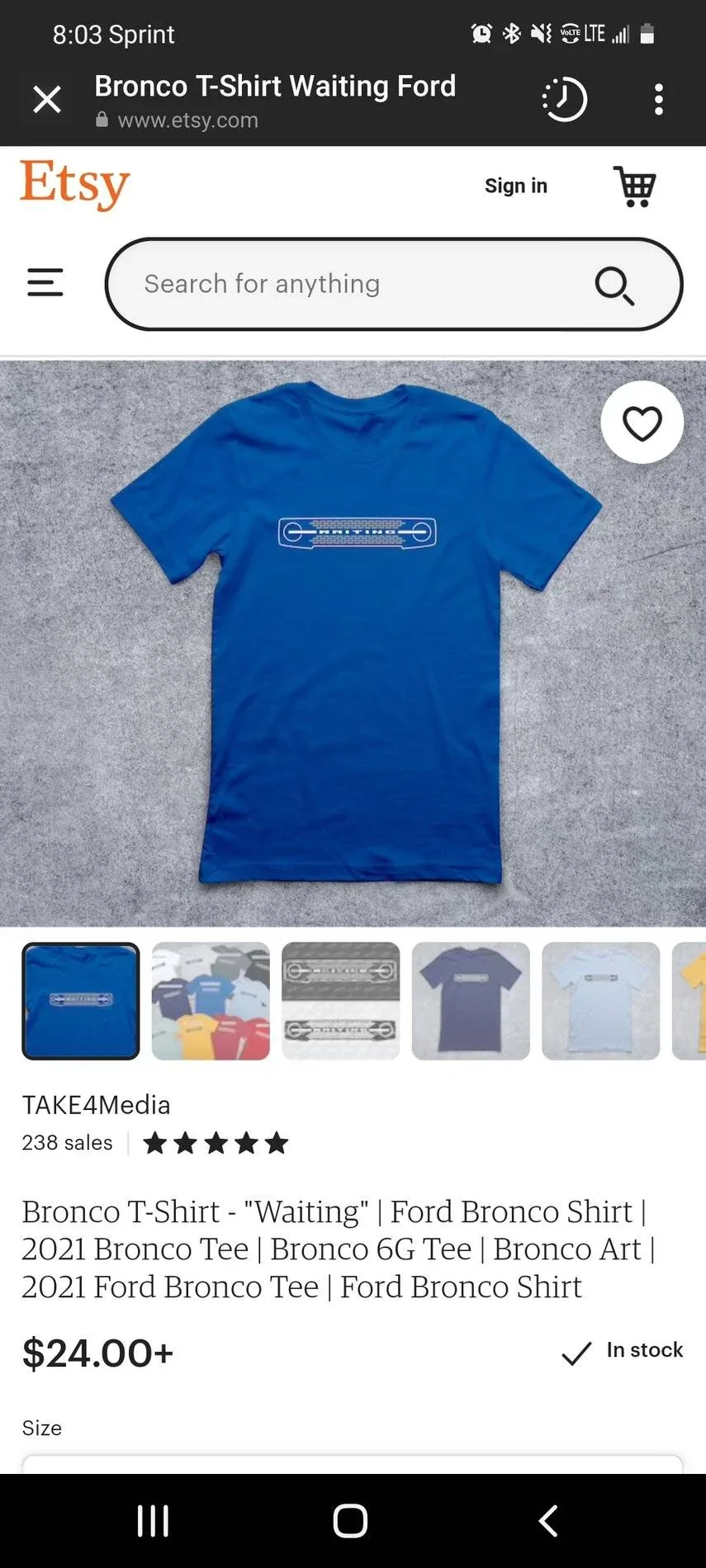706x1568 pixels.
Task: Tap the search magnifier icon
Action: [x=614, y=284]
